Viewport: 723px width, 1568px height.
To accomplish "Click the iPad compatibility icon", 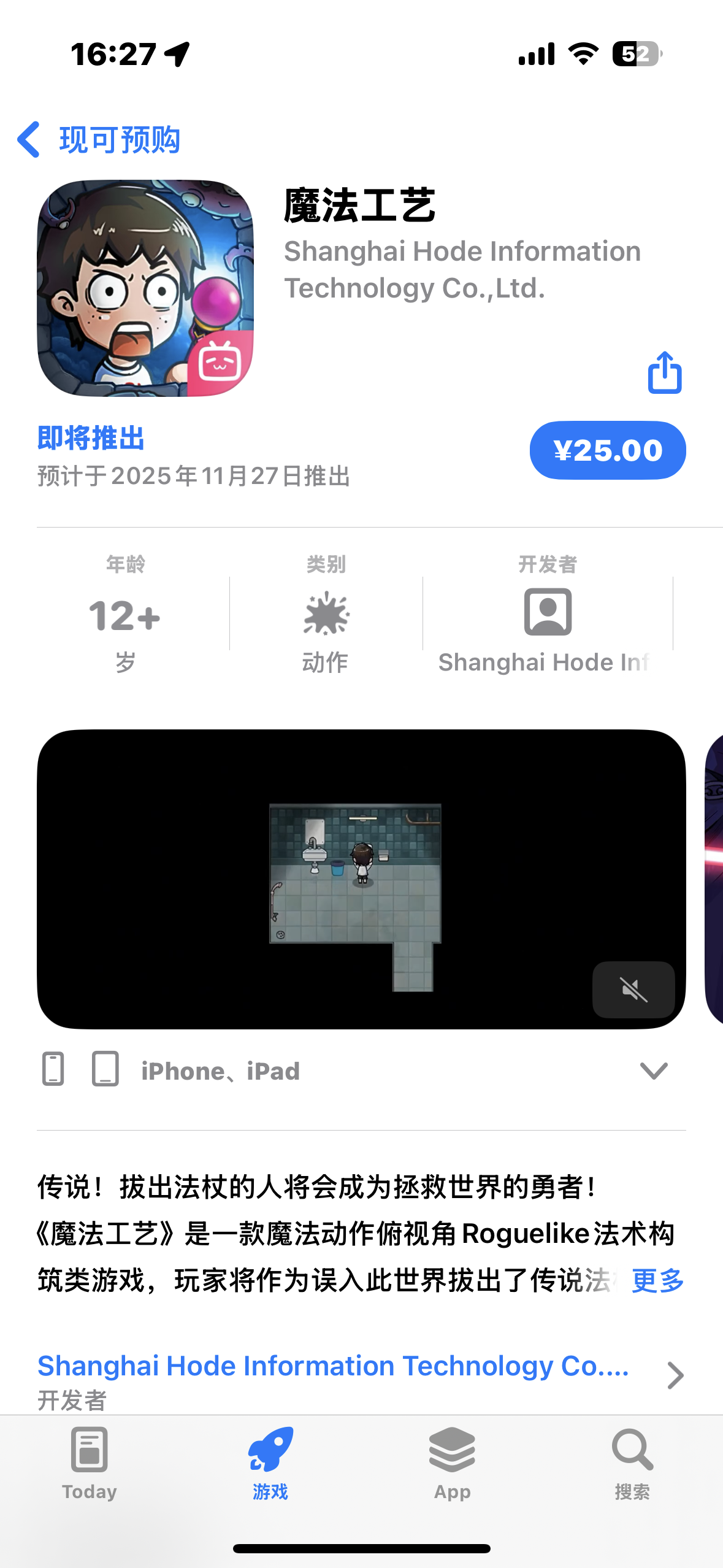I will tap(105, 1070).
